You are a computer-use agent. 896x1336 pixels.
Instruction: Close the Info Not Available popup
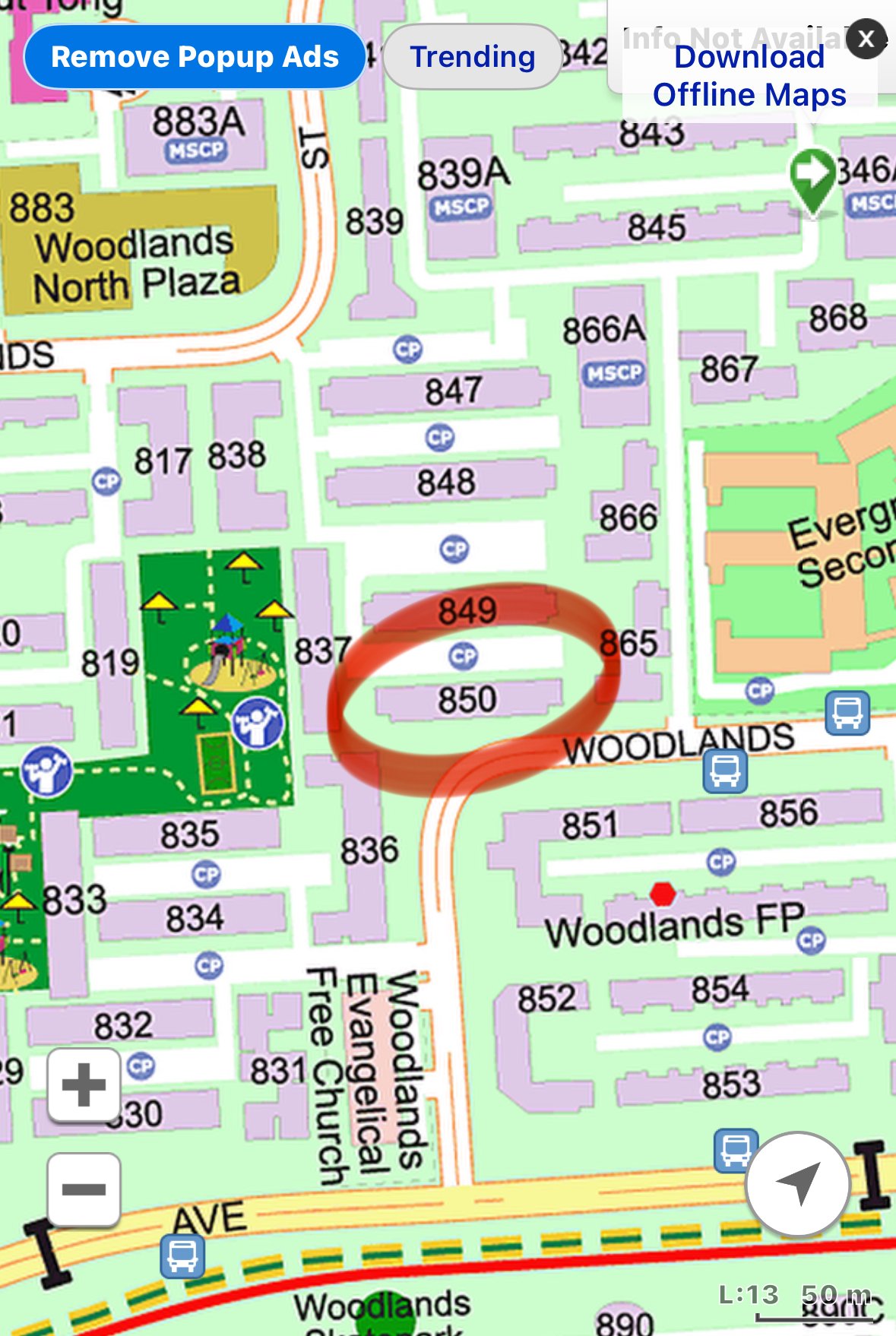[866, 39]
